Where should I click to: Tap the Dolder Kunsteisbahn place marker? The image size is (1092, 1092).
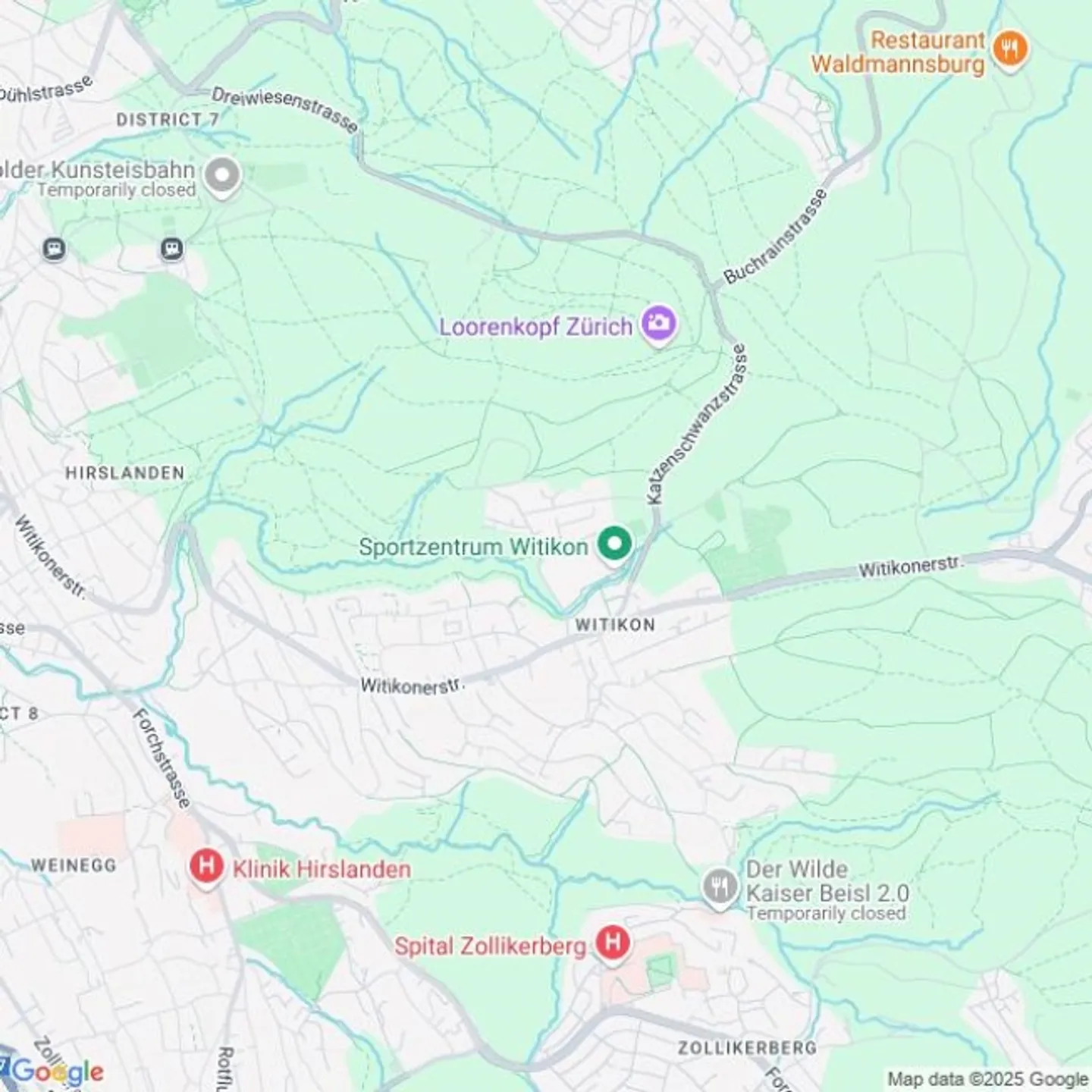pos(222,176)
